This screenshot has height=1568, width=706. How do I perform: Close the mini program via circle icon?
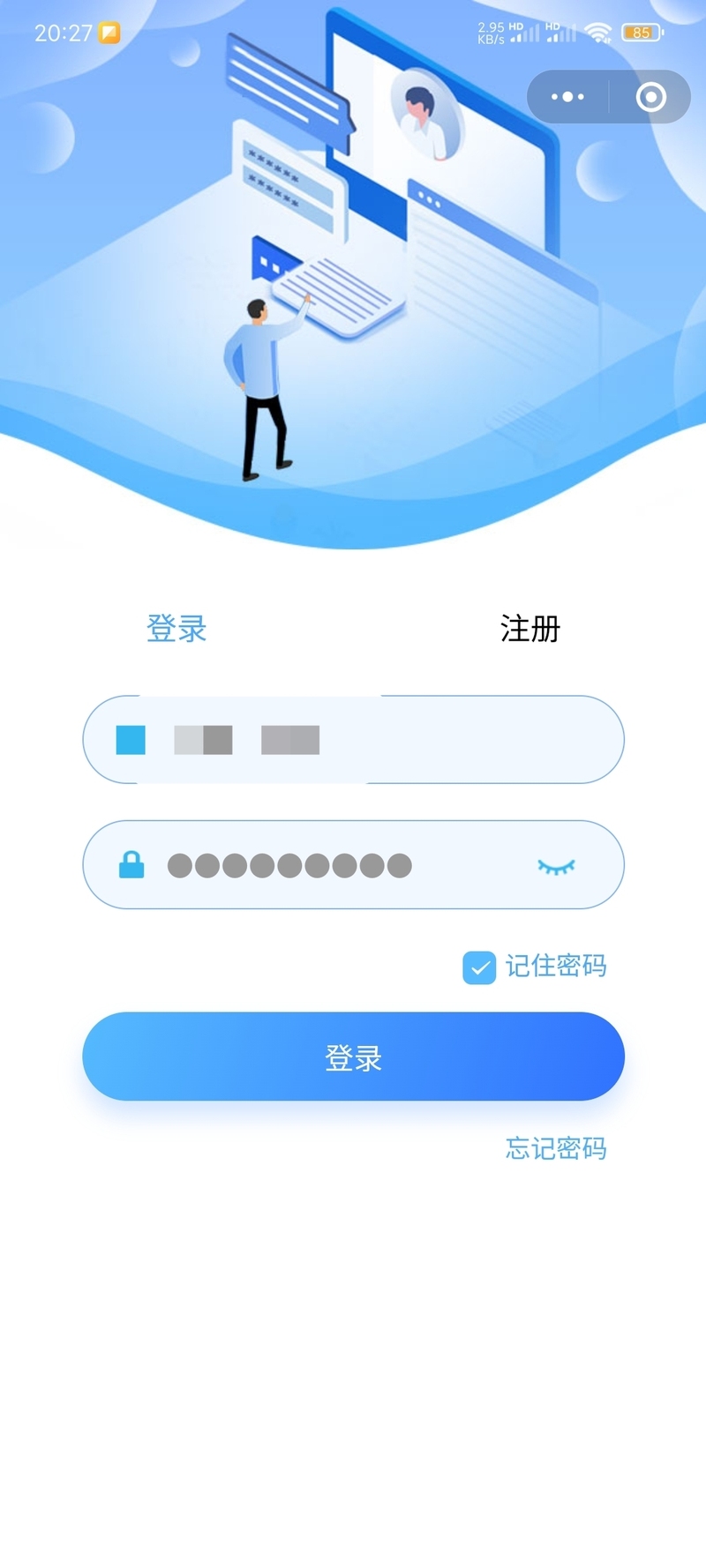click(x=651, y=97)
